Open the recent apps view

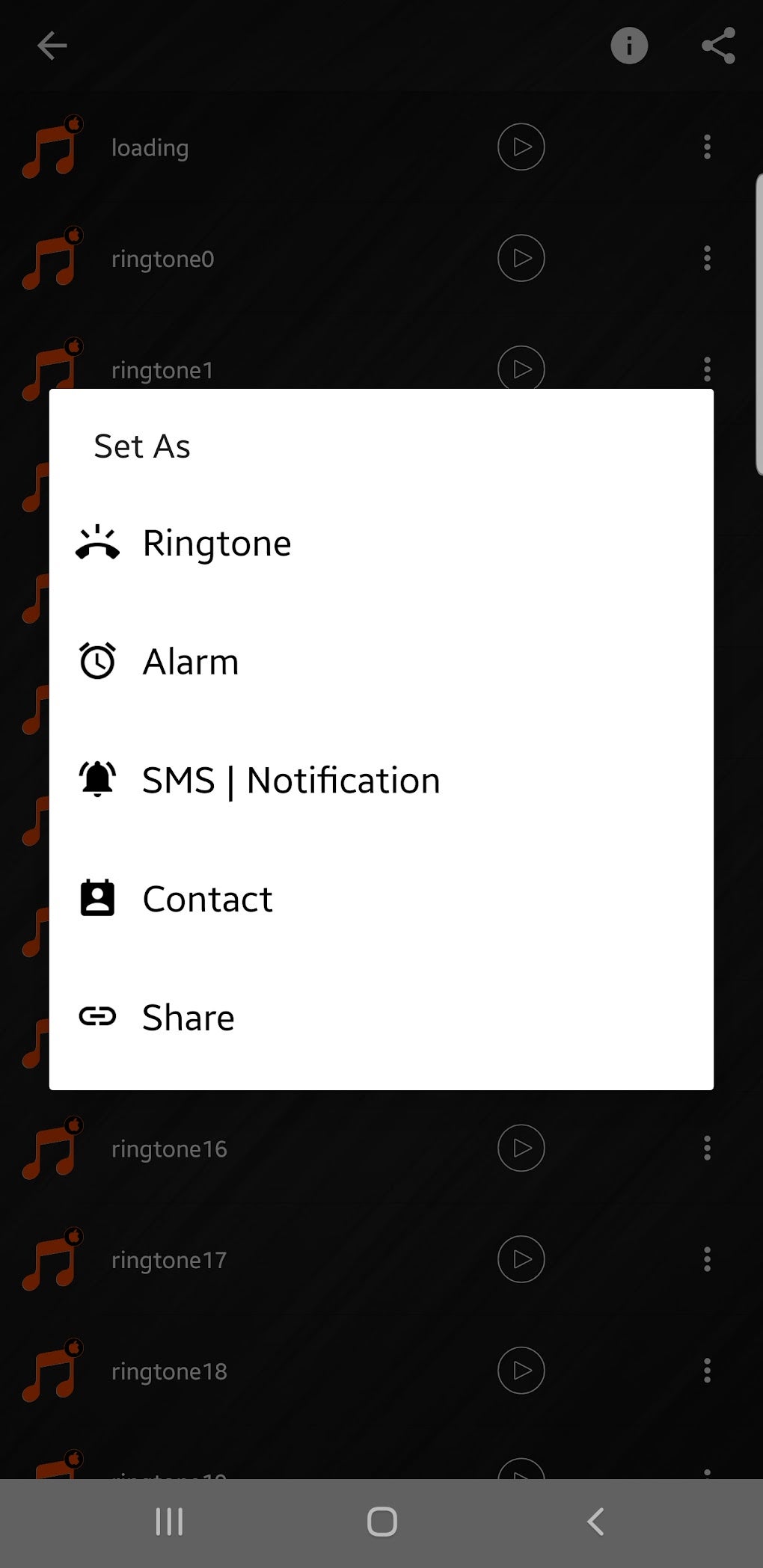click(169, 1521)
